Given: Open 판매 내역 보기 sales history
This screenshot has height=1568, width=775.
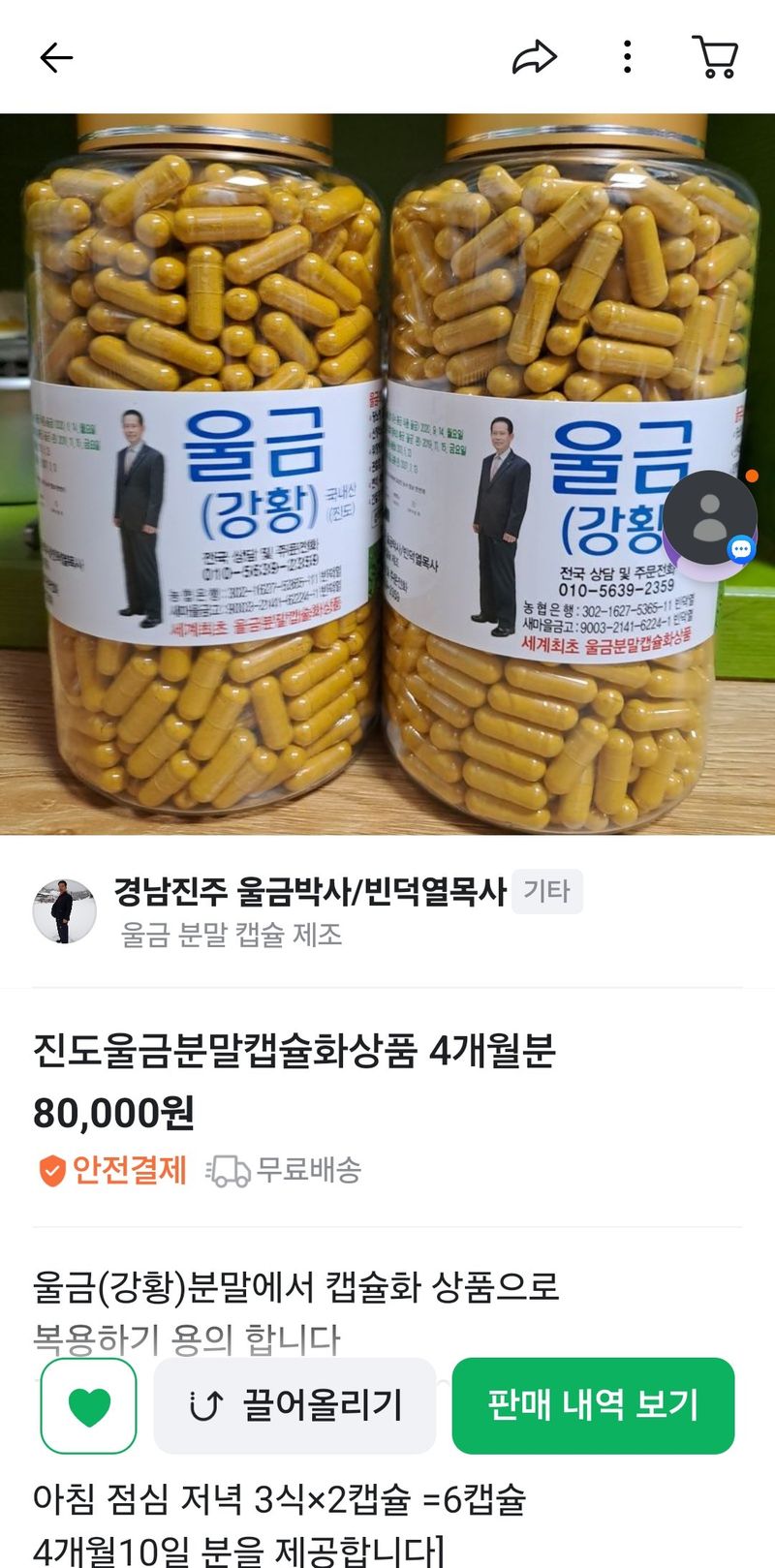Looking at the screenshot, I should coord(593,1402).
